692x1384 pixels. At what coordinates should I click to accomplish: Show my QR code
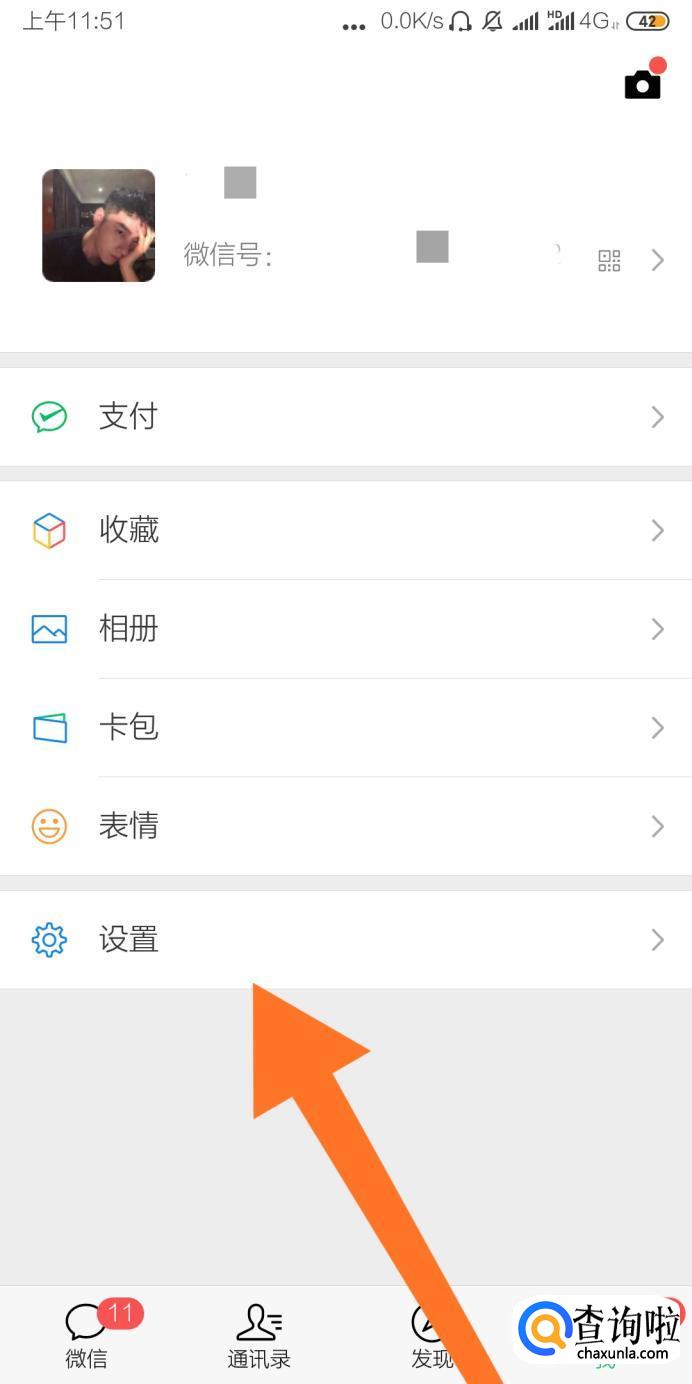click(609, 261)
